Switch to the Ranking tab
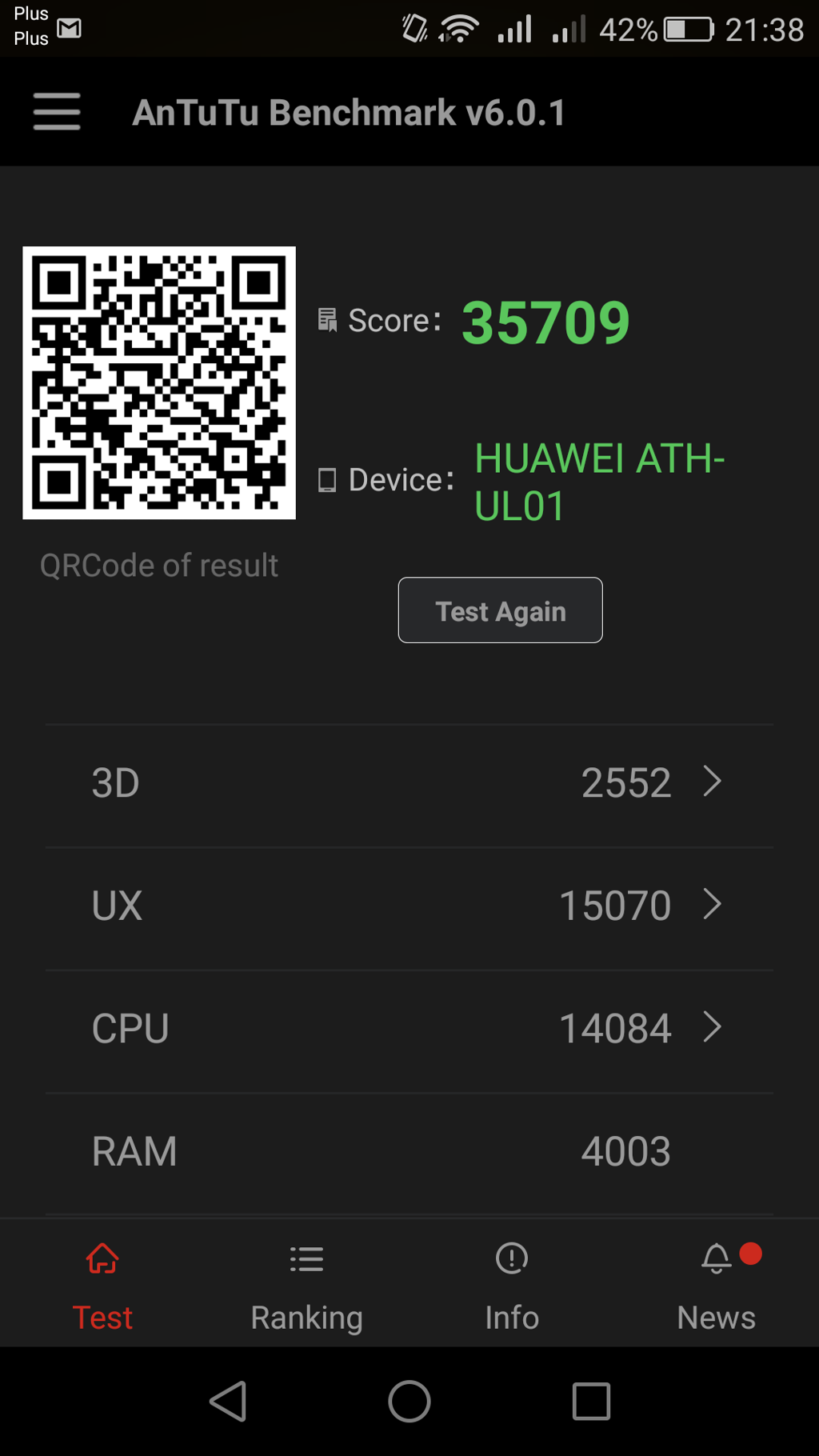 306,1285
